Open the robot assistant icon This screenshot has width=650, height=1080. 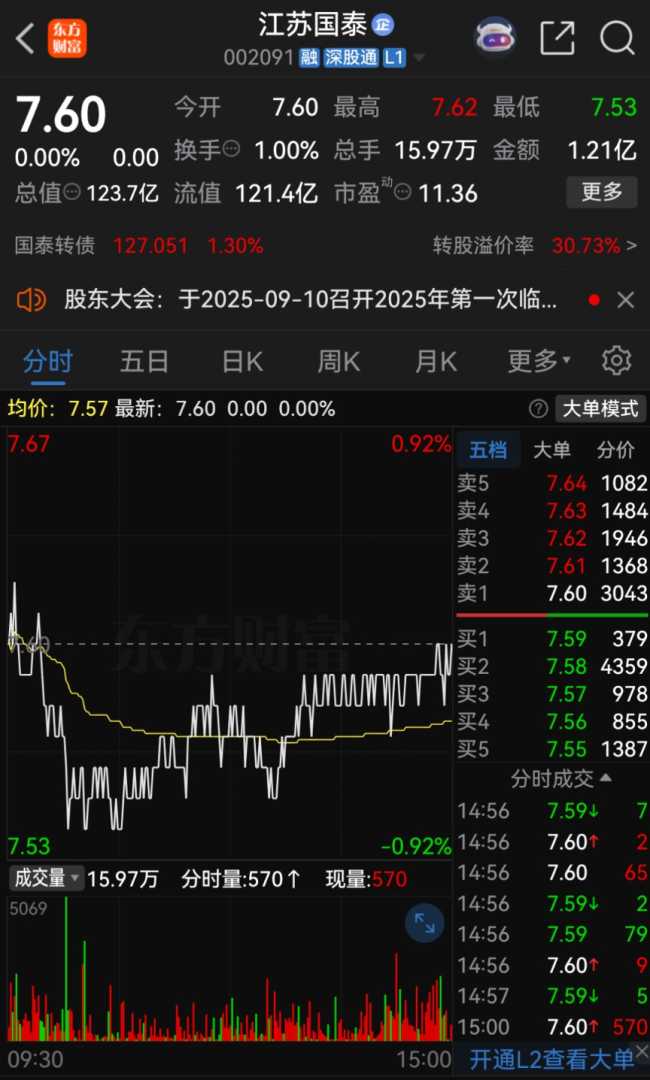click(x=494, y=39)
